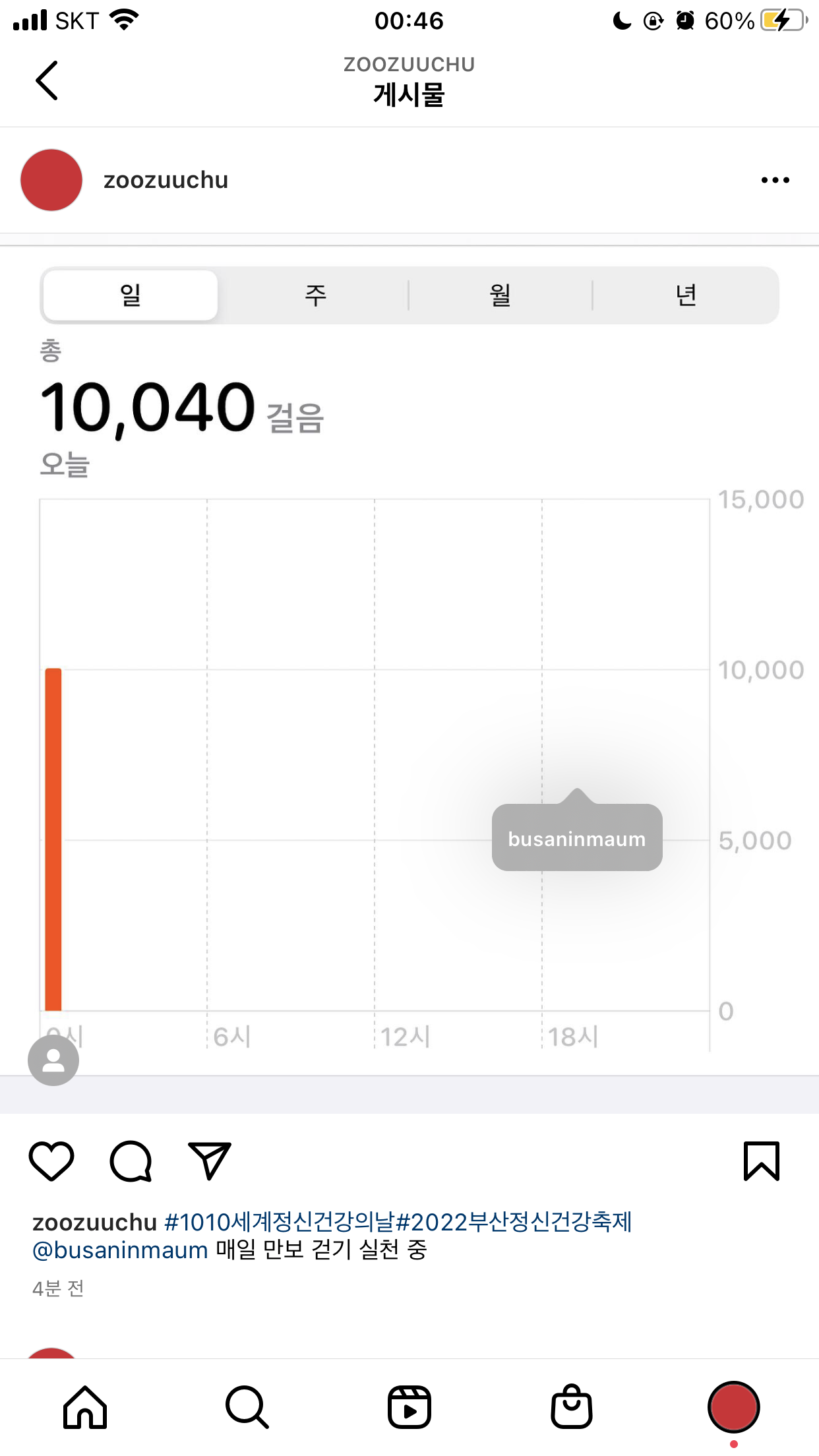Like zoozuuchu's post
This screenshot has width=819, height=1456.
[51, 1161]
